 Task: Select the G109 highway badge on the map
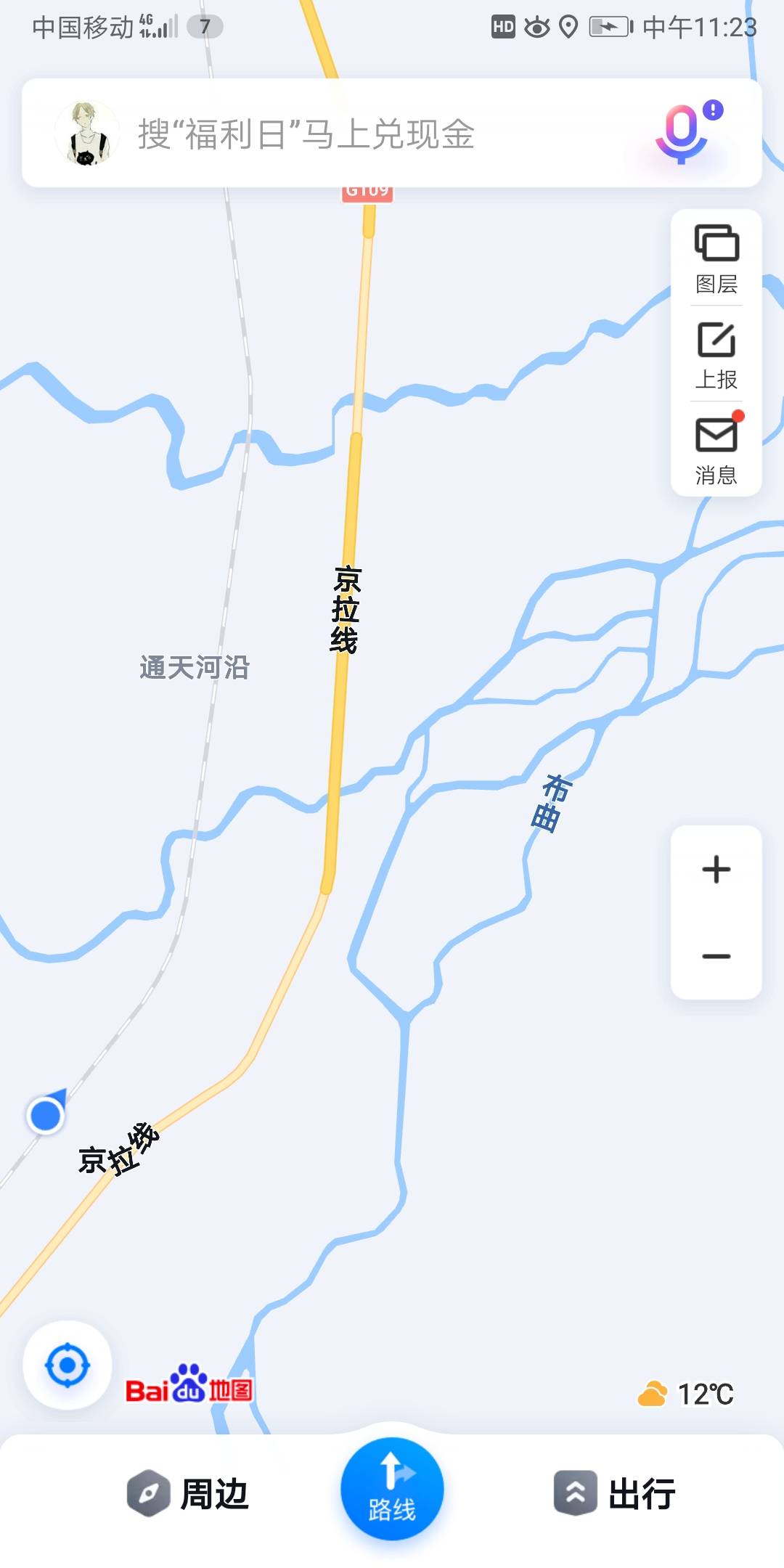click(366, 193)
